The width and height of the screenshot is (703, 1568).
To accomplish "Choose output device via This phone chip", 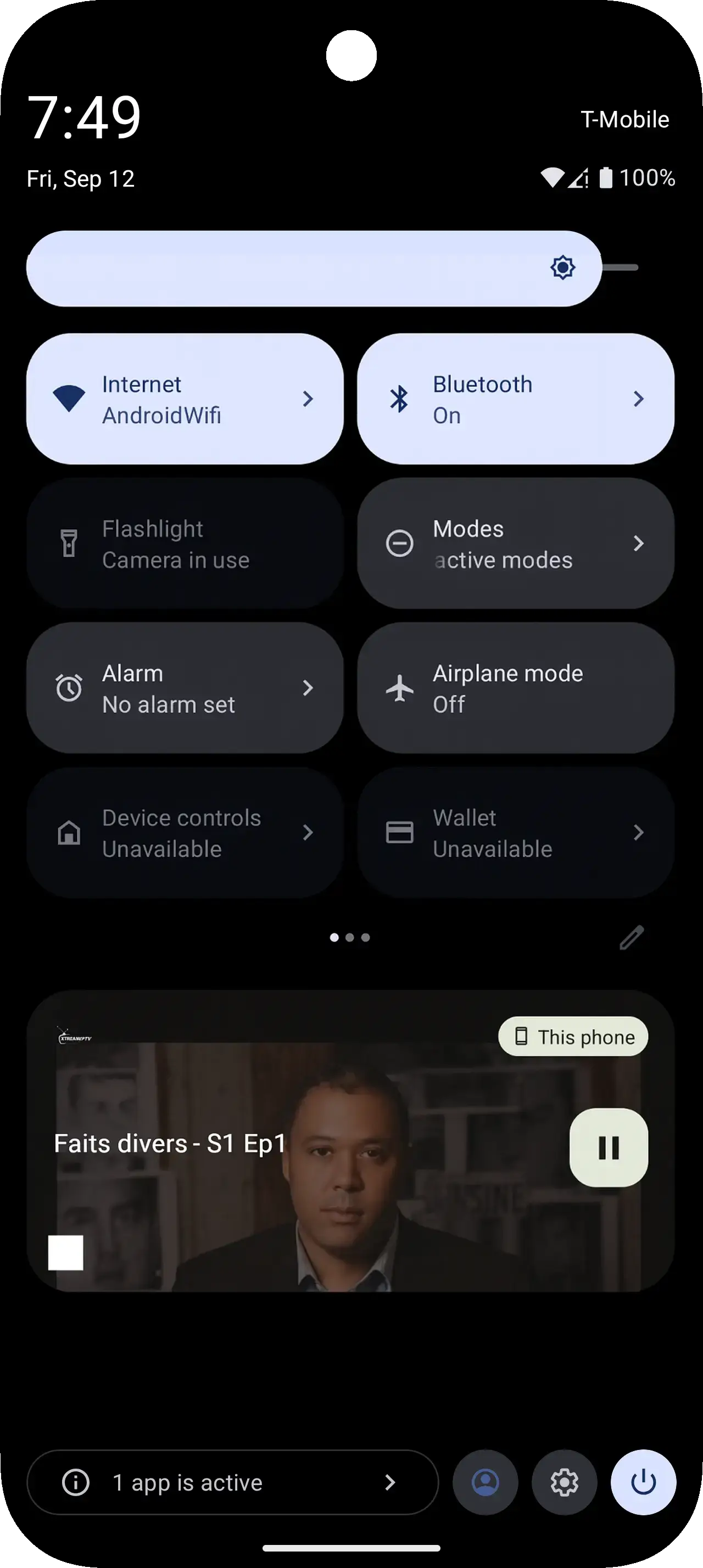I will [x=573, y=1037].
